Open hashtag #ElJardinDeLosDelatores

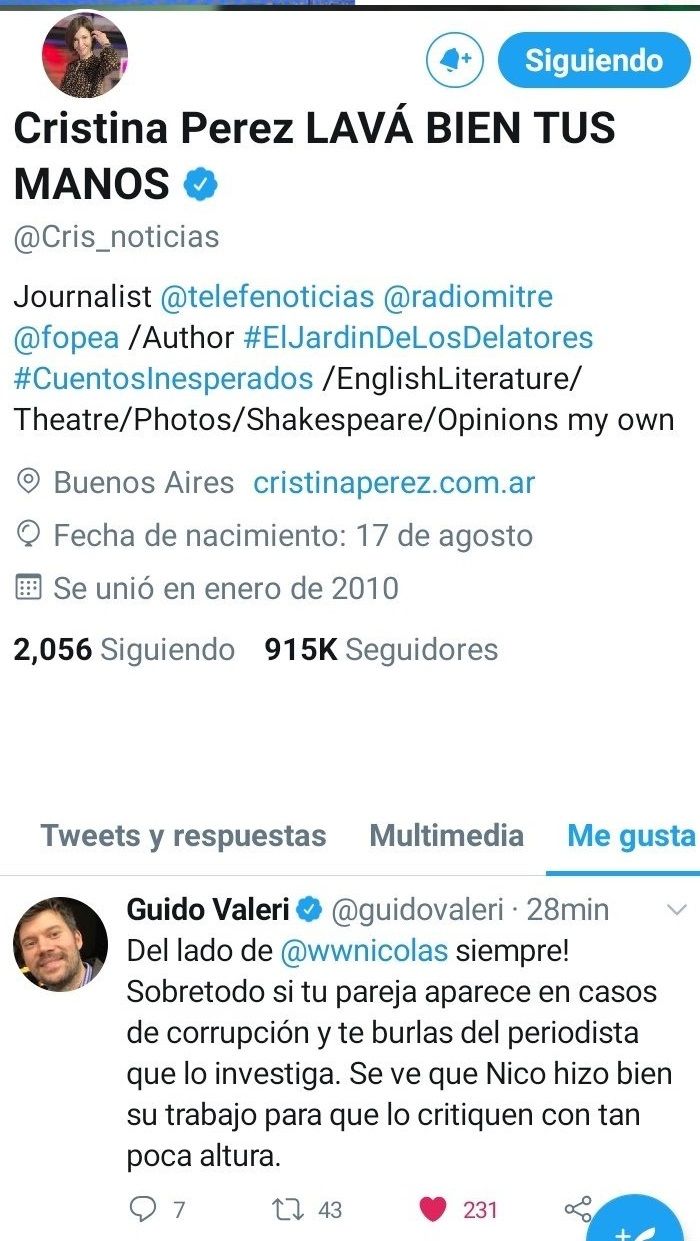click(418, 338)
